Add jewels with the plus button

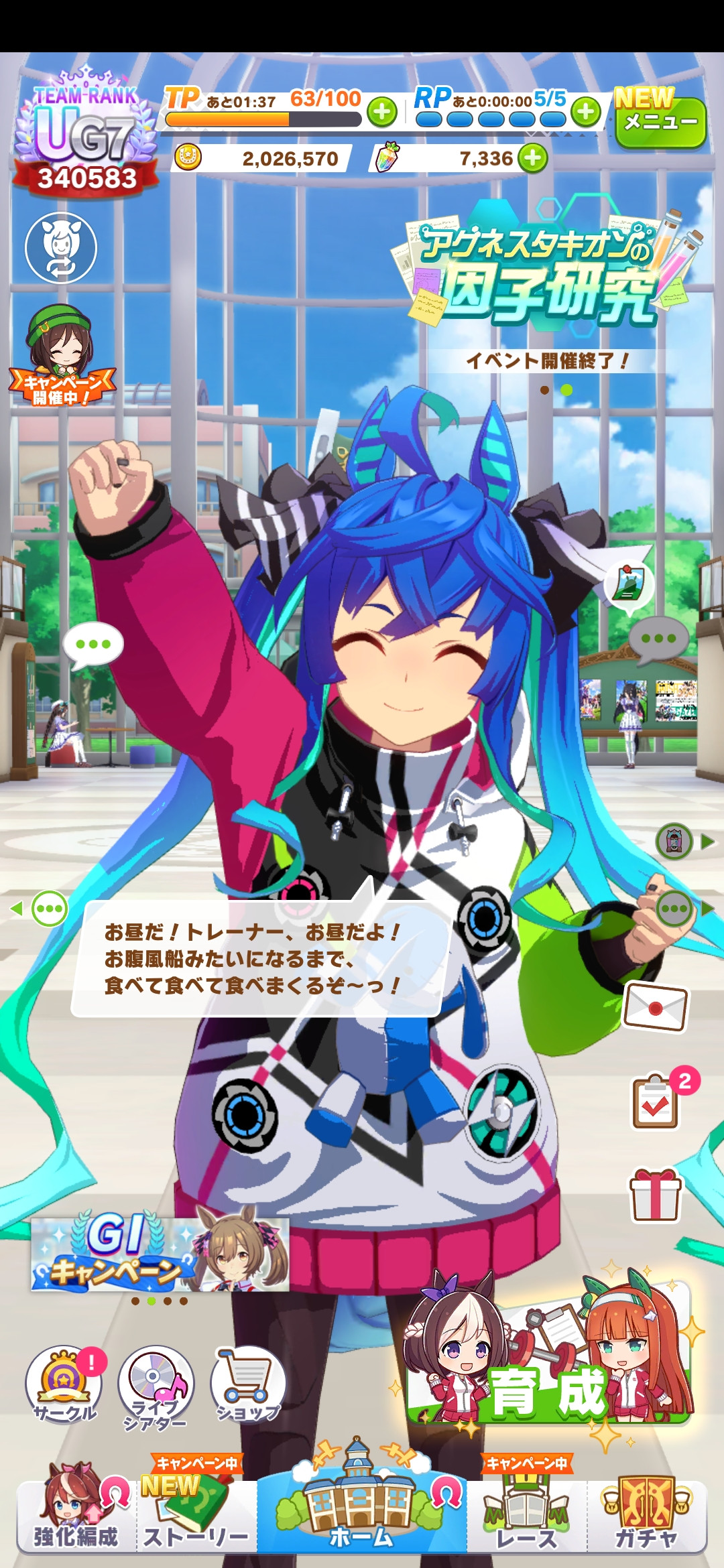click(x=533, y=159)
